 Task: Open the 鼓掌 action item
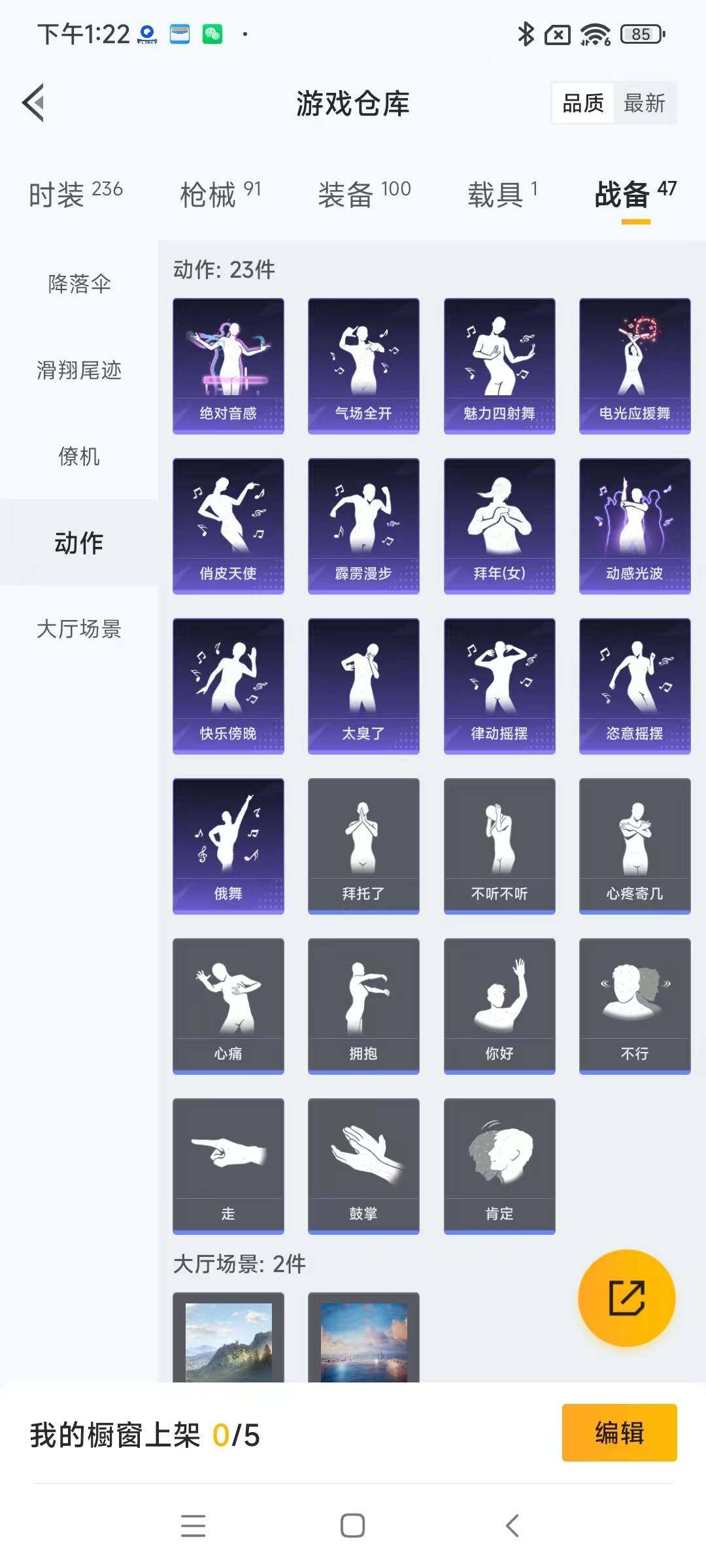[363, 1166]
